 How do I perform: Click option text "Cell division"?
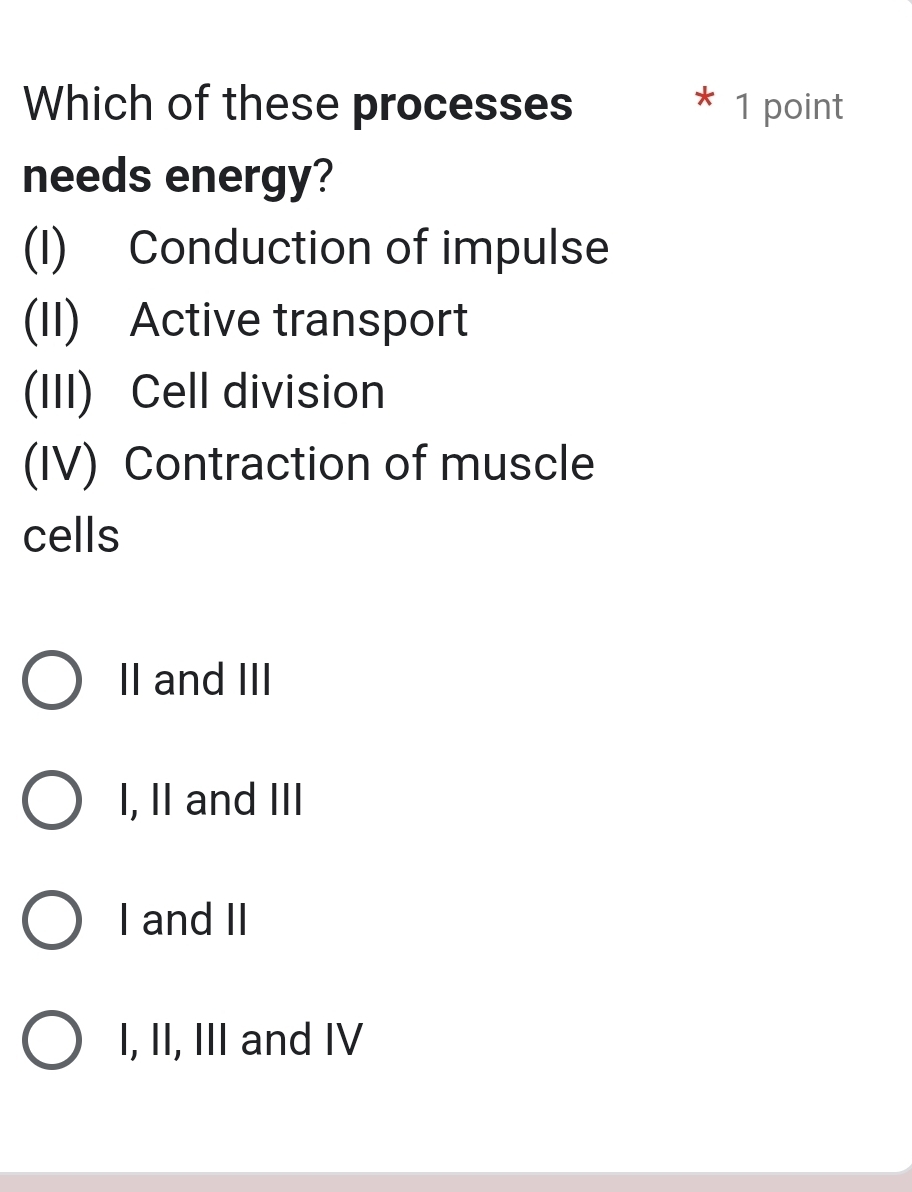[258, 392]
